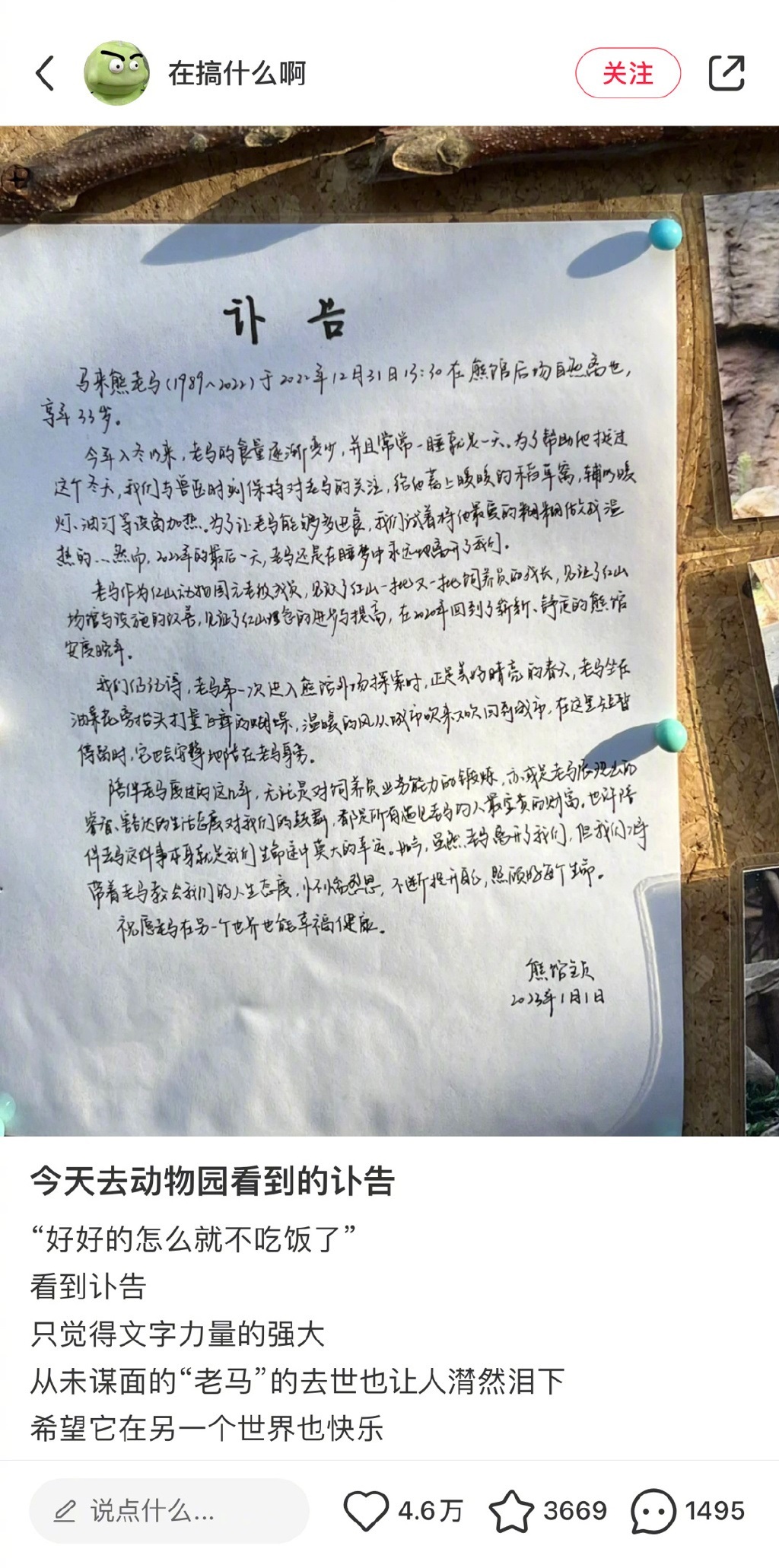Like this post with the heart icon
The image size is (779, 1568).
(x=366, y=1510)
